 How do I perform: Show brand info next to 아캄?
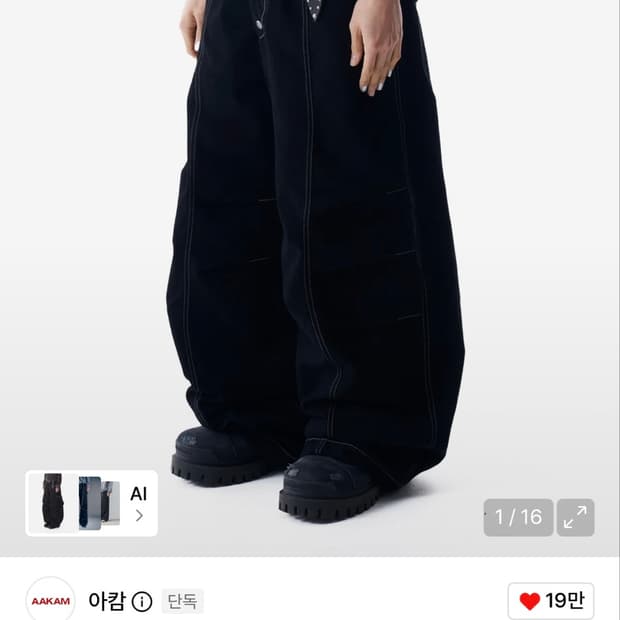tap(142, 601)
